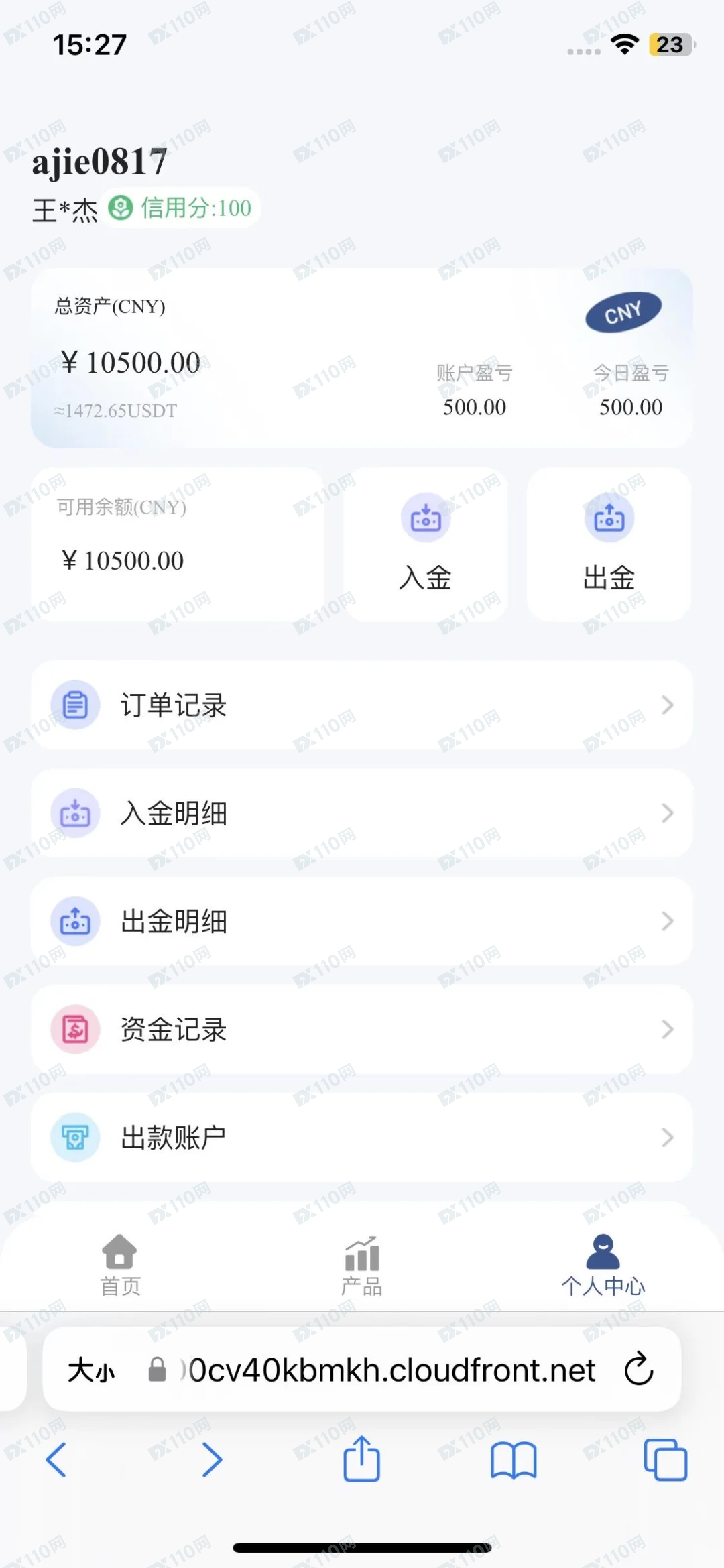The width and height of the screenshot is (724, 1568).
Task: Tap the cloudfront.net address bar
Action: point(389,1370)
